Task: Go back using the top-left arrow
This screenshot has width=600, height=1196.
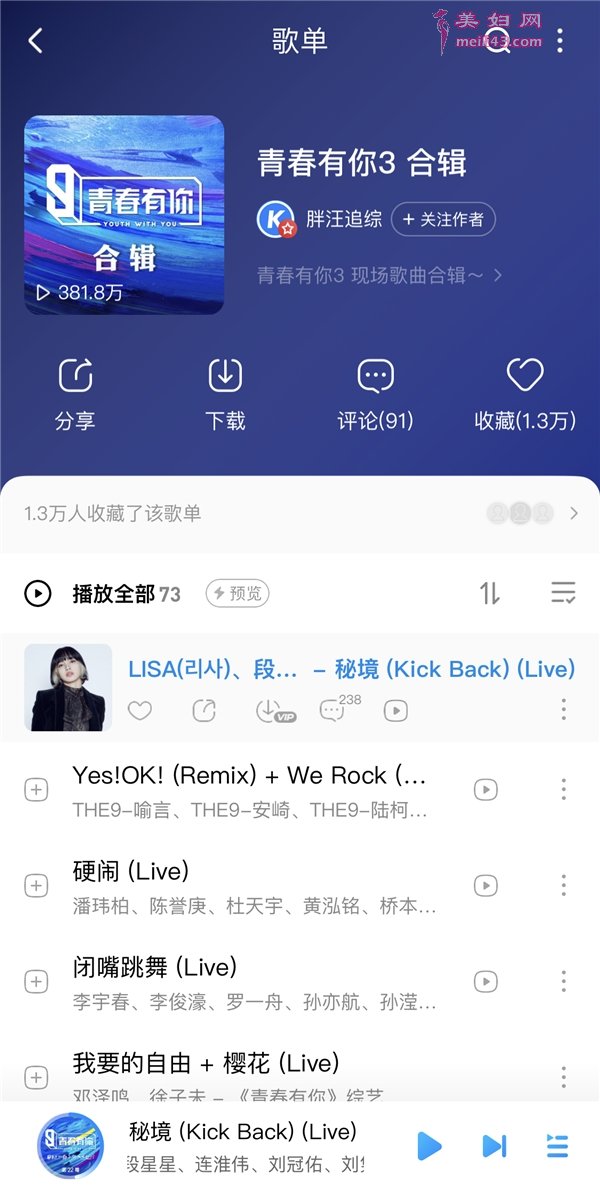Action: pos(35,40)
